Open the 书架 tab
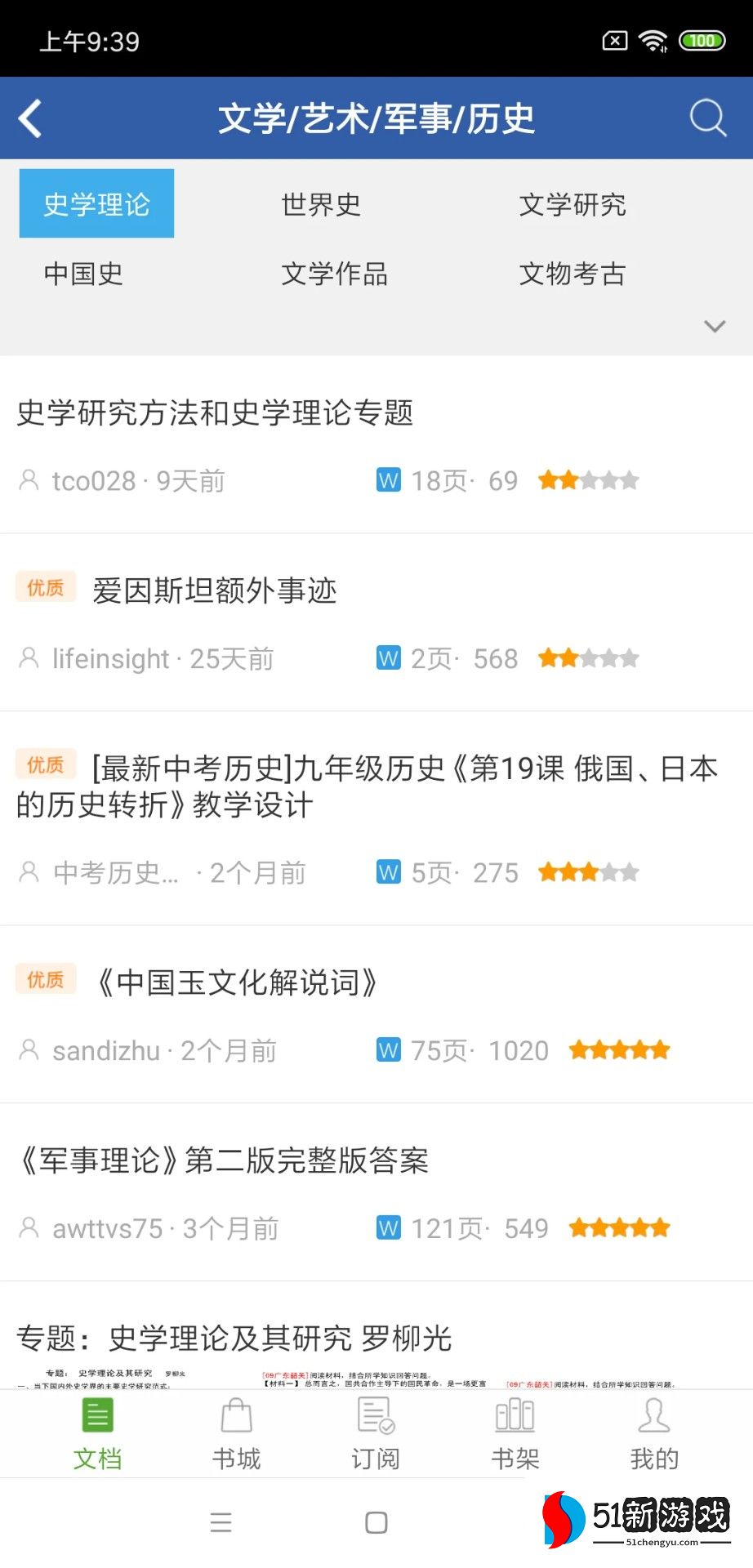This screenshot has height=1568, width=753. pyautogui.click(x=515, y=1434)
